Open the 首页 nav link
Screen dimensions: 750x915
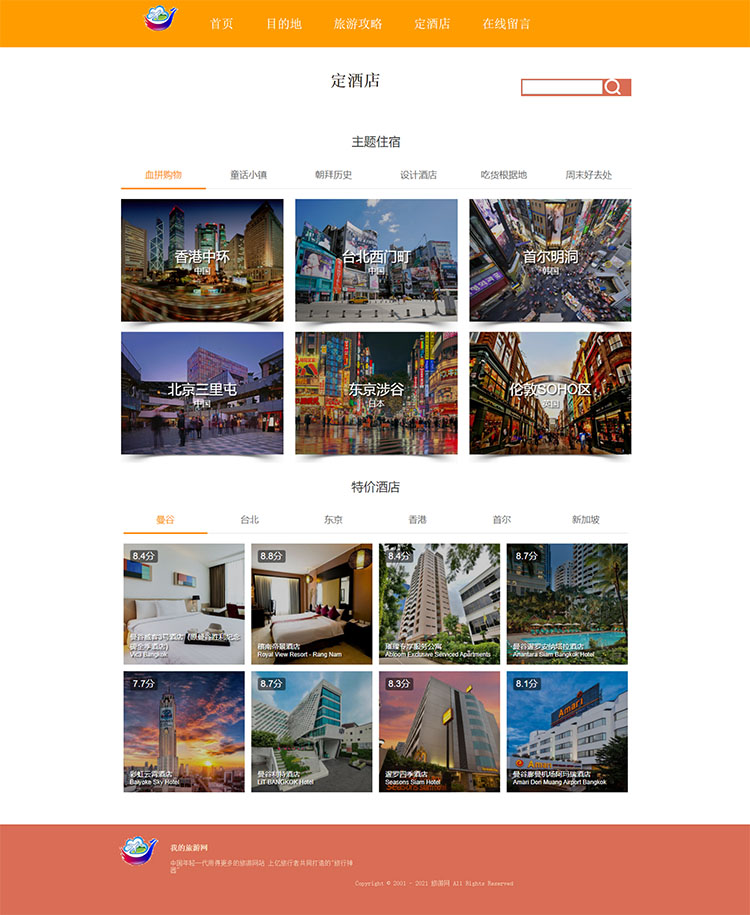[x=221, y=23]
